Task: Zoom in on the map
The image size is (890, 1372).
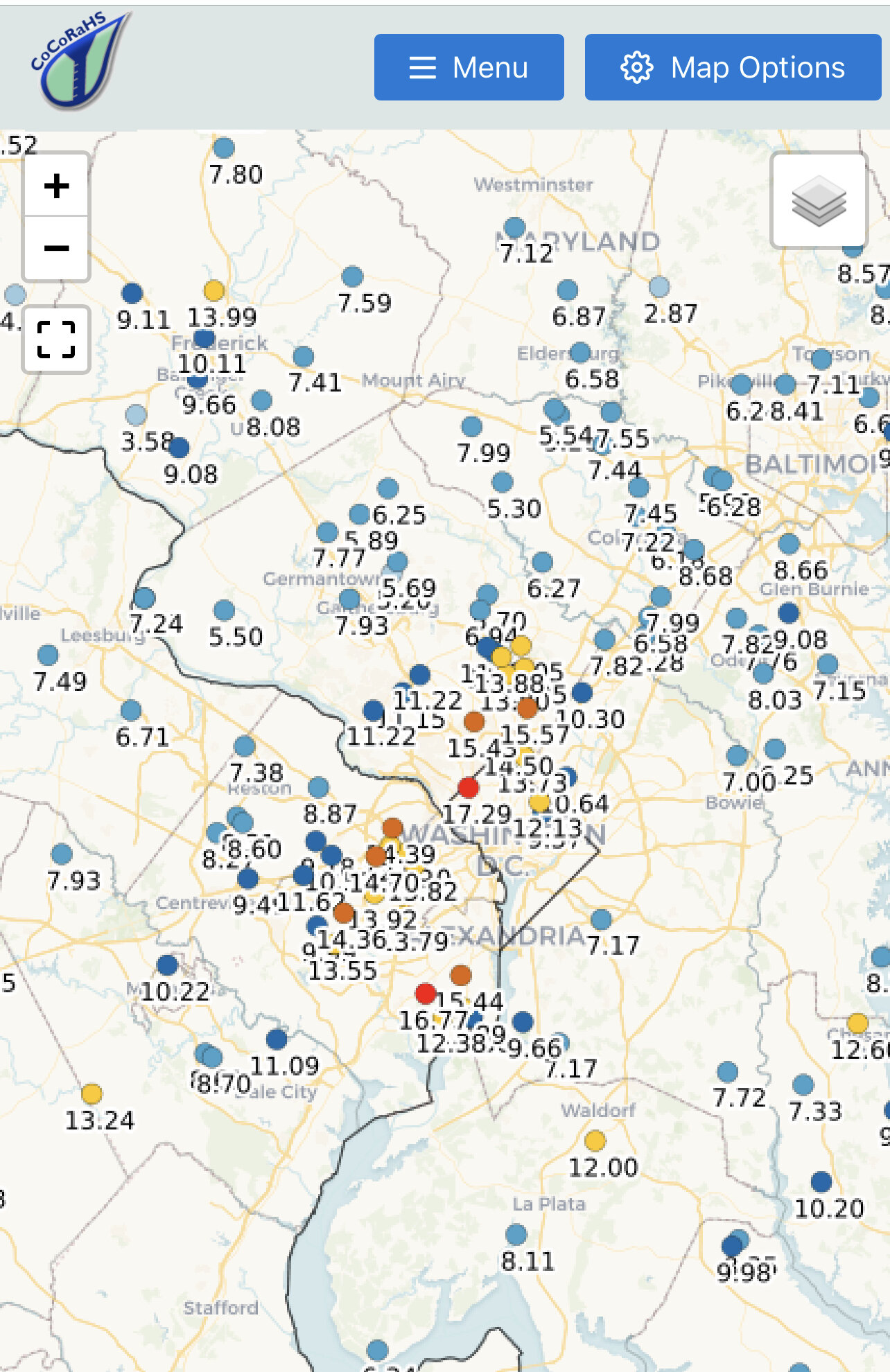Action: (x=56, y=186)
